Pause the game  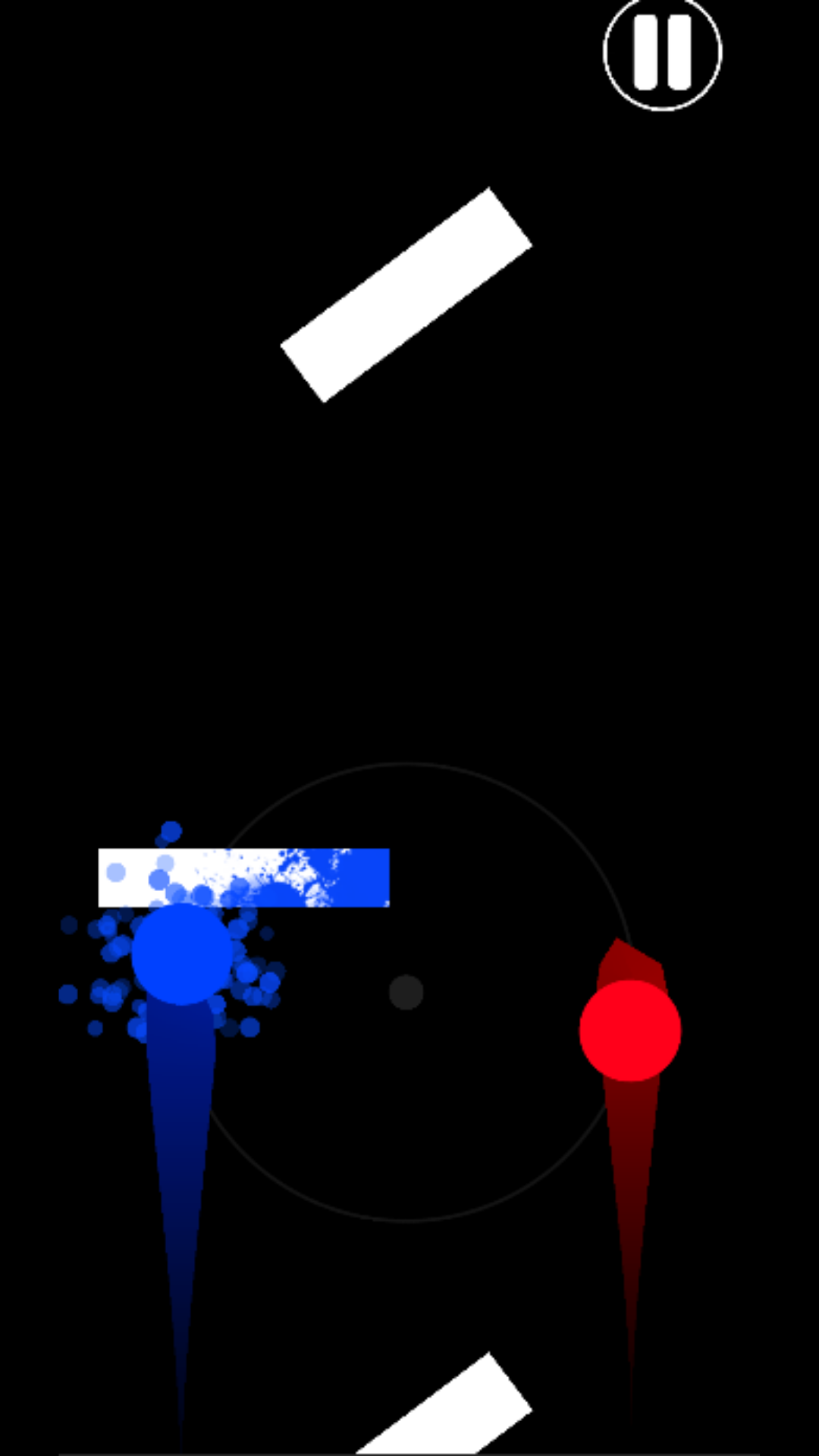tap(662, 52)
